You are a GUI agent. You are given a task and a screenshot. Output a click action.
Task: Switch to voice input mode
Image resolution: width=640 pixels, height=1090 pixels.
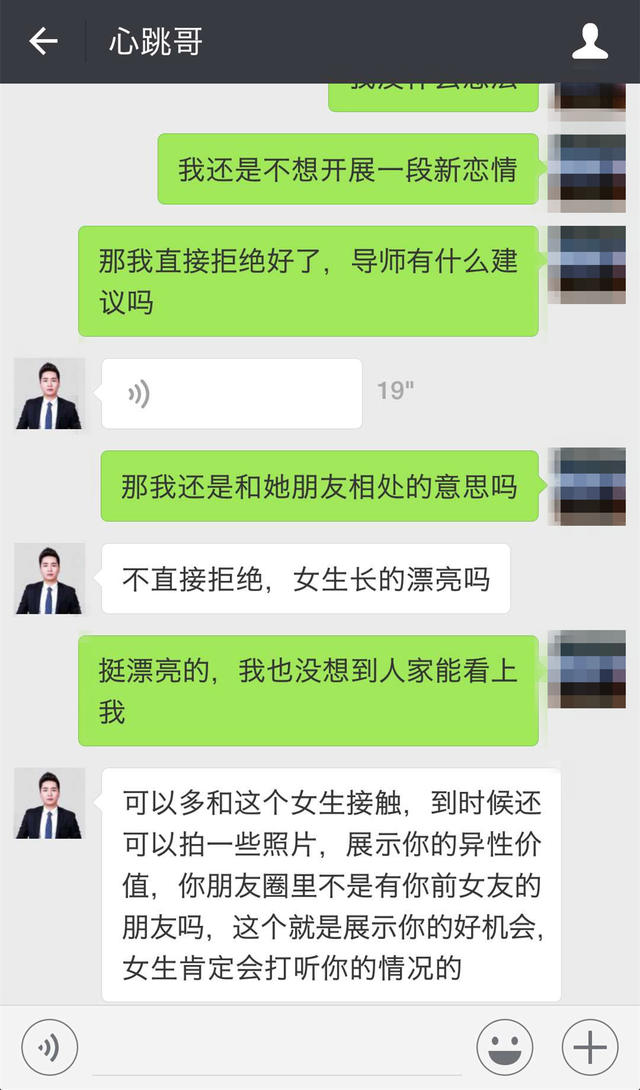click(x=49, y=1047)
